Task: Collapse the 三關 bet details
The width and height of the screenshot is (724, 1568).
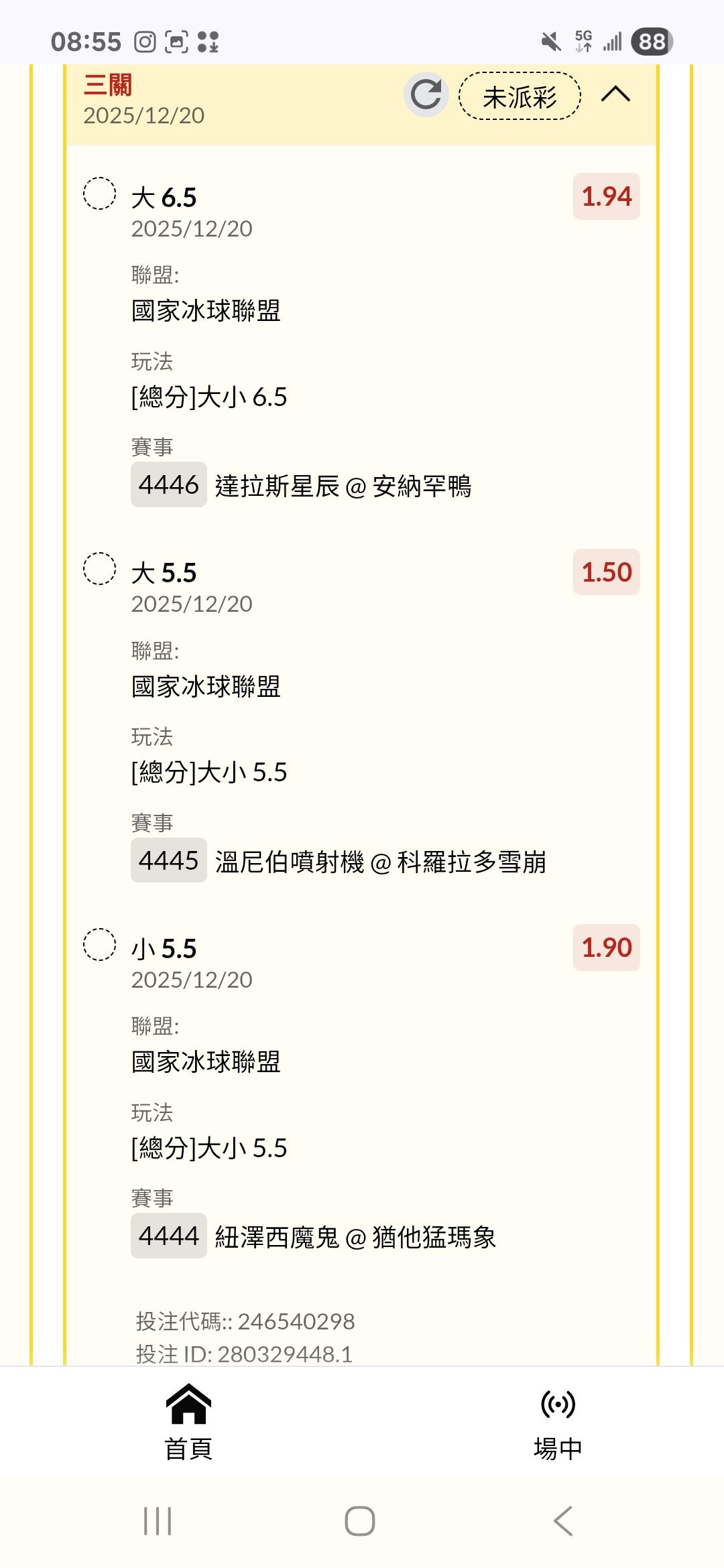Action: click(615, 94)
